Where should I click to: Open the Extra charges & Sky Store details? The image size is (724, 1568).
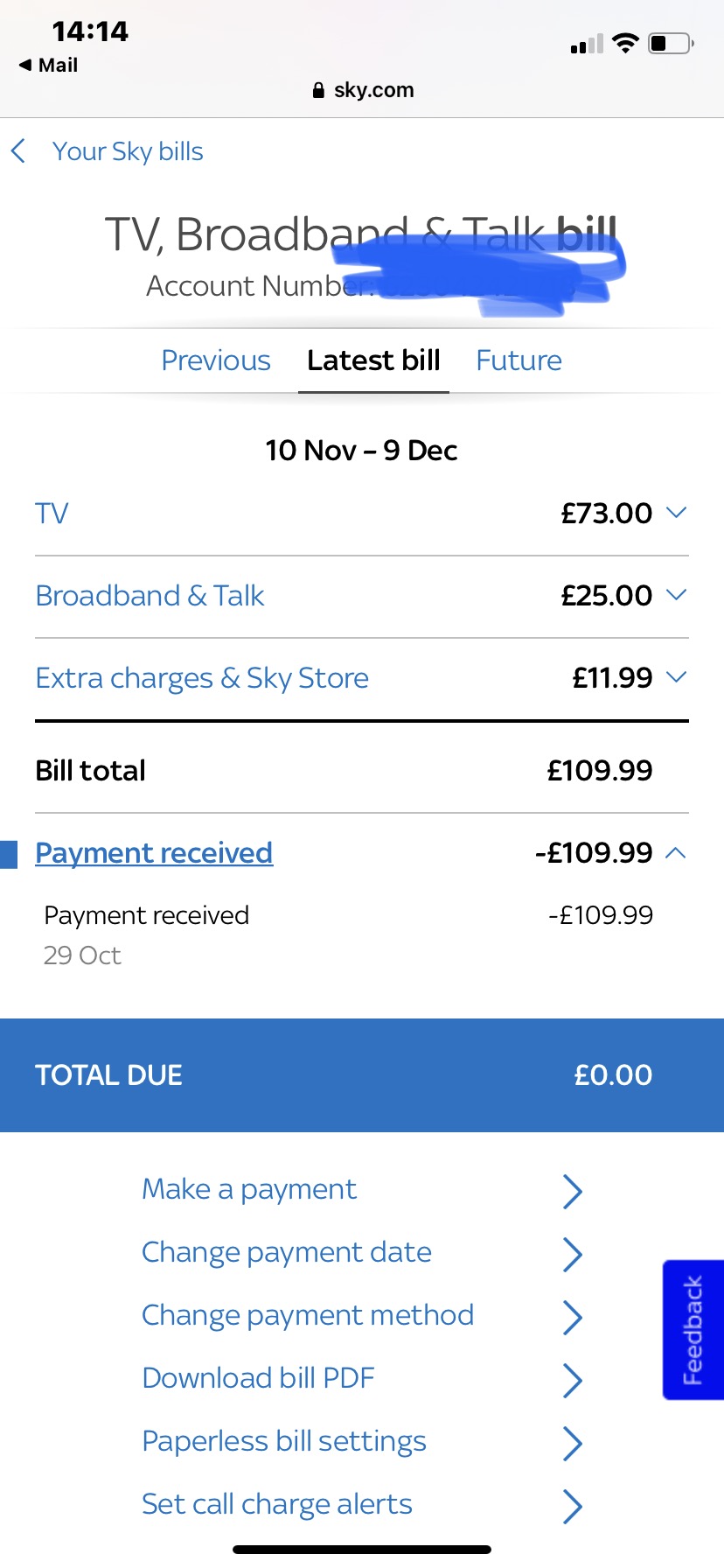[x=676, y=676]
